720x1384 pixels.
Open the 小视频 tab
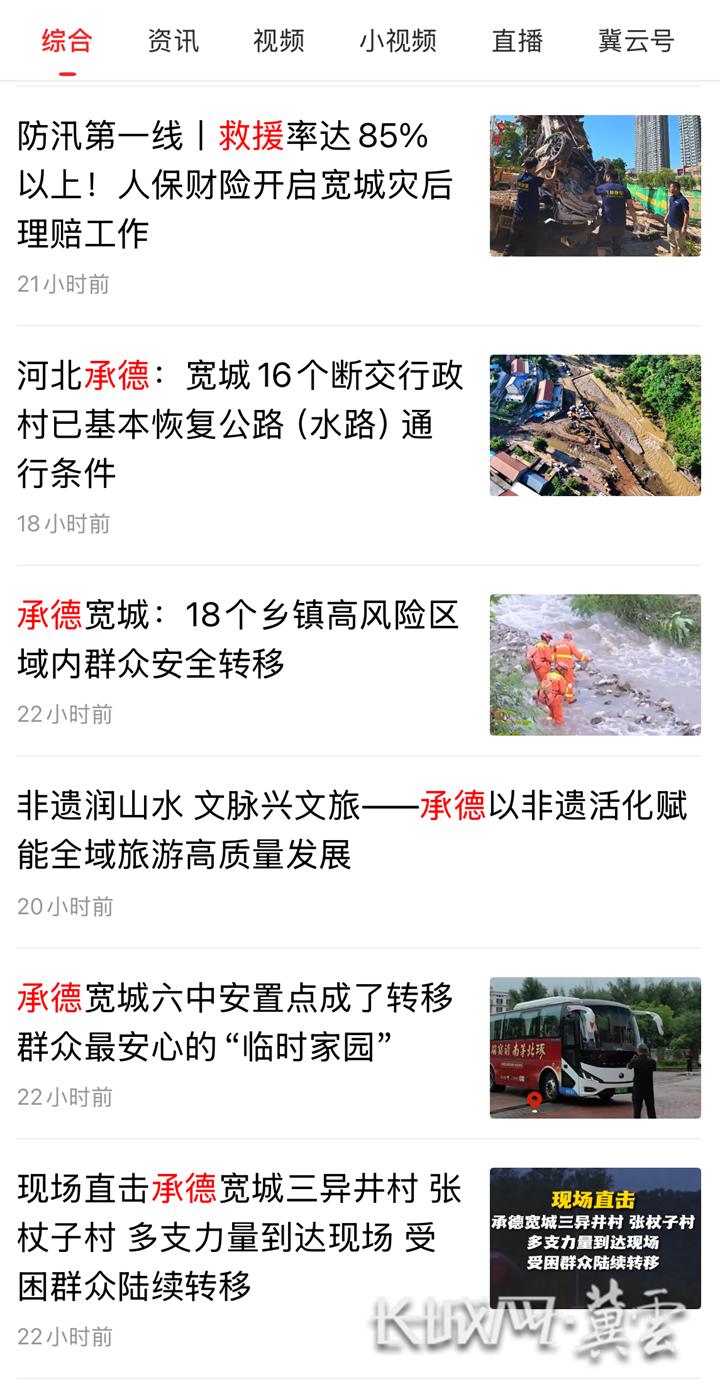pyautogui.click(x=398, y=41)
